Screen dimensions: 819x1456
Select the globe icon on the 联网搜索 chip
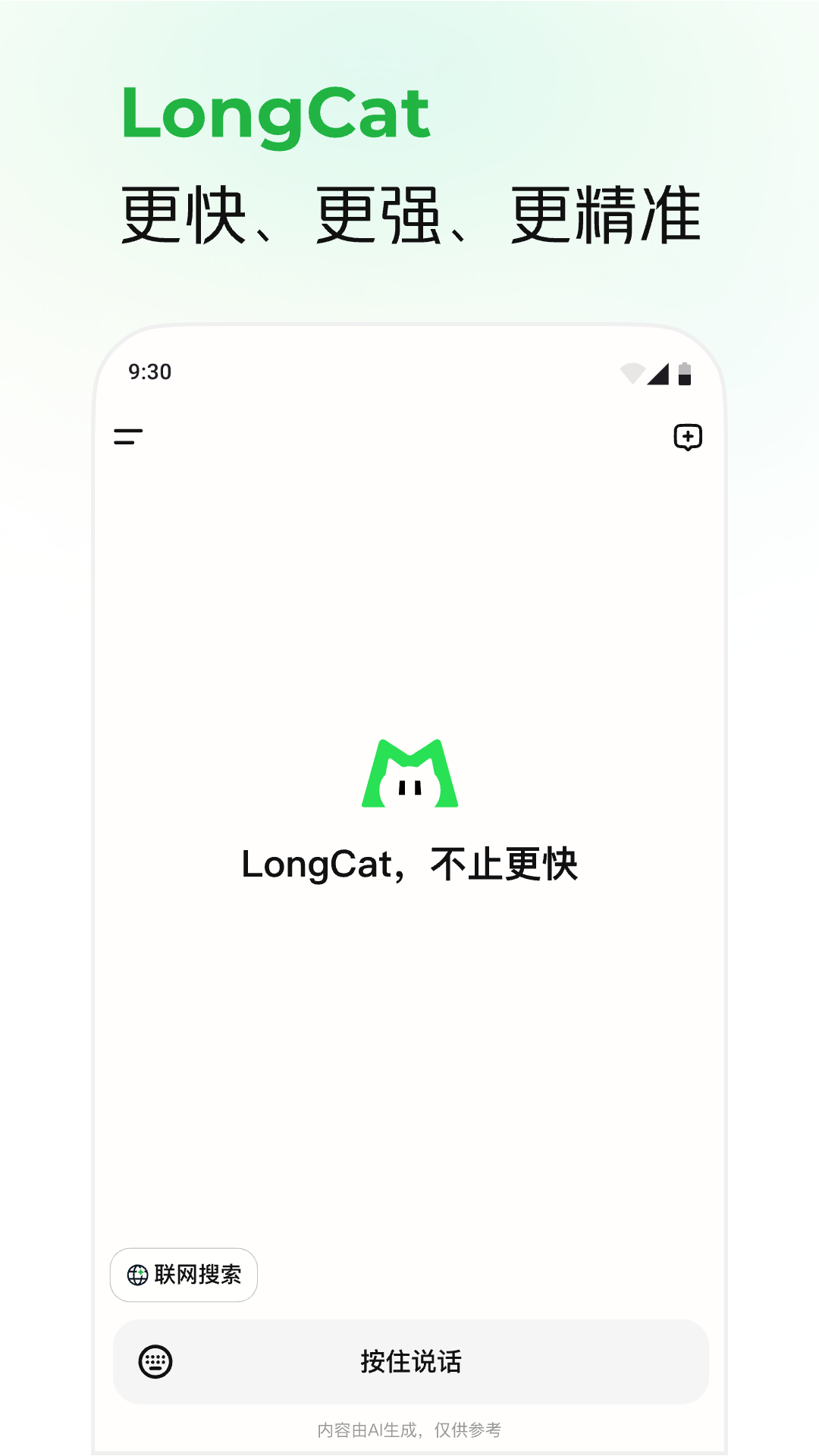click(137, 1276)
